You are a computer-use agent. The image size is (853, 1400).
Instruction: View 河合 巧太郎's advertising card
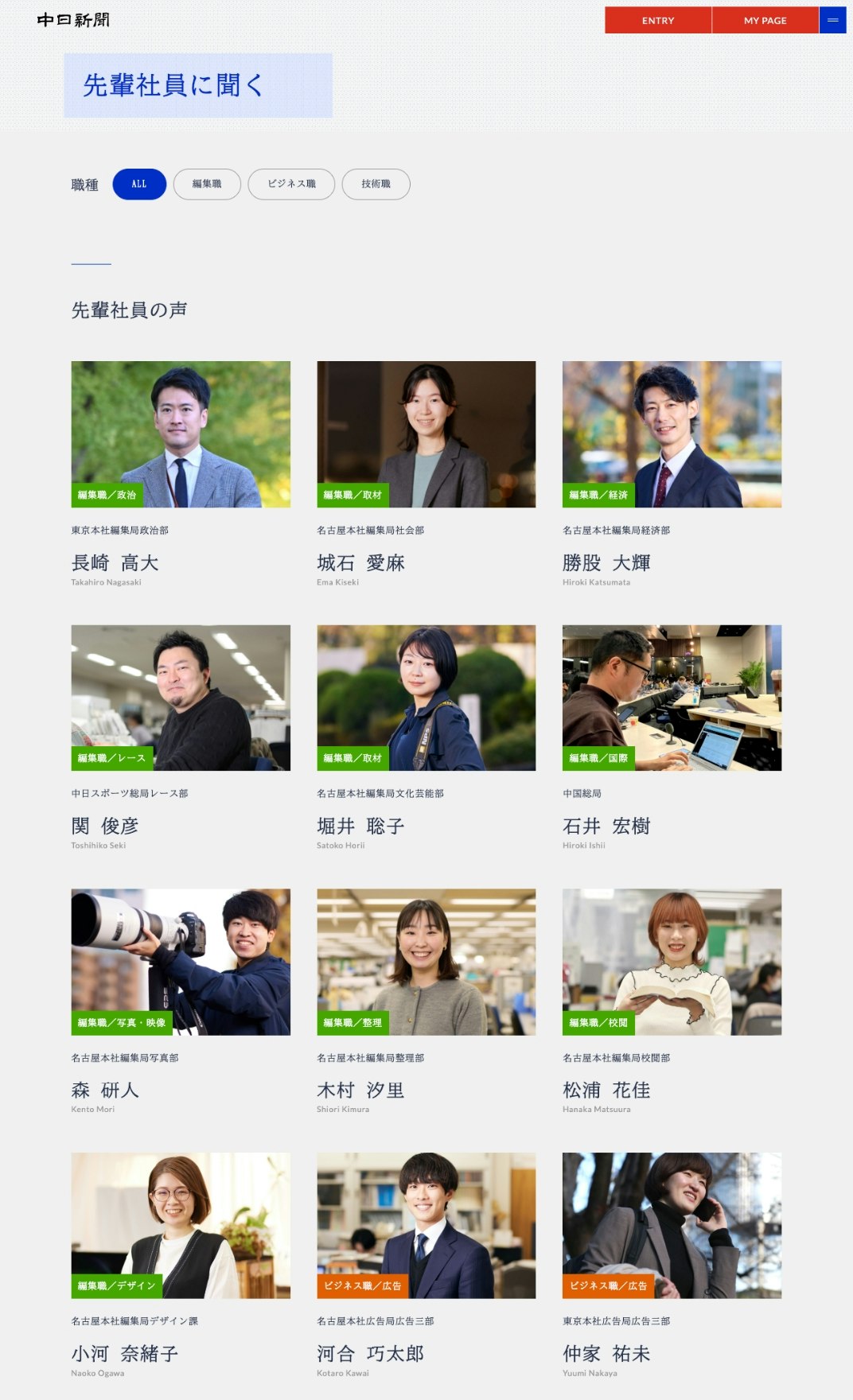pos(426,1225)
